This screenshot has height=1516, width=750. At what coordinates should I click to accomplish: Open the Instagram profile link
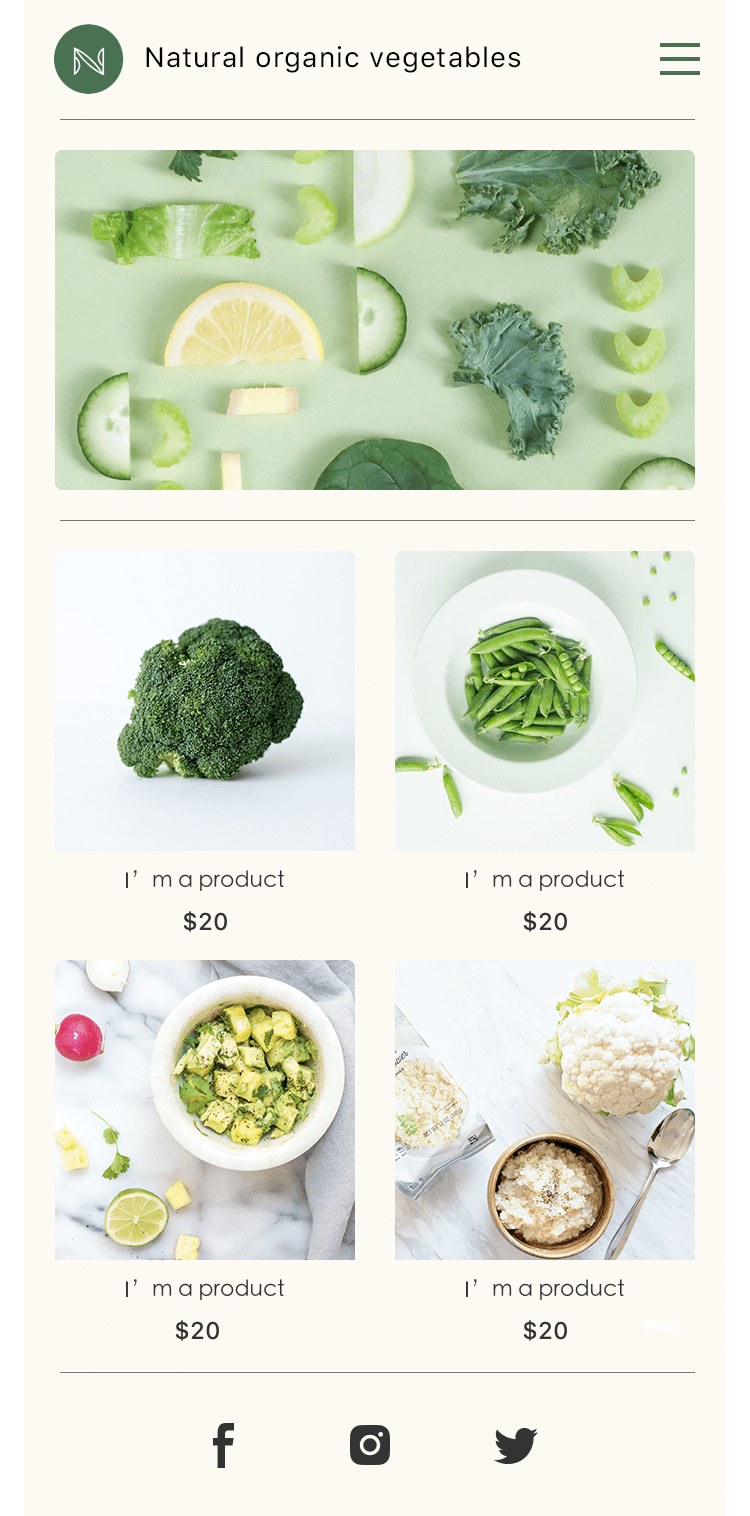pos(370,1445)
